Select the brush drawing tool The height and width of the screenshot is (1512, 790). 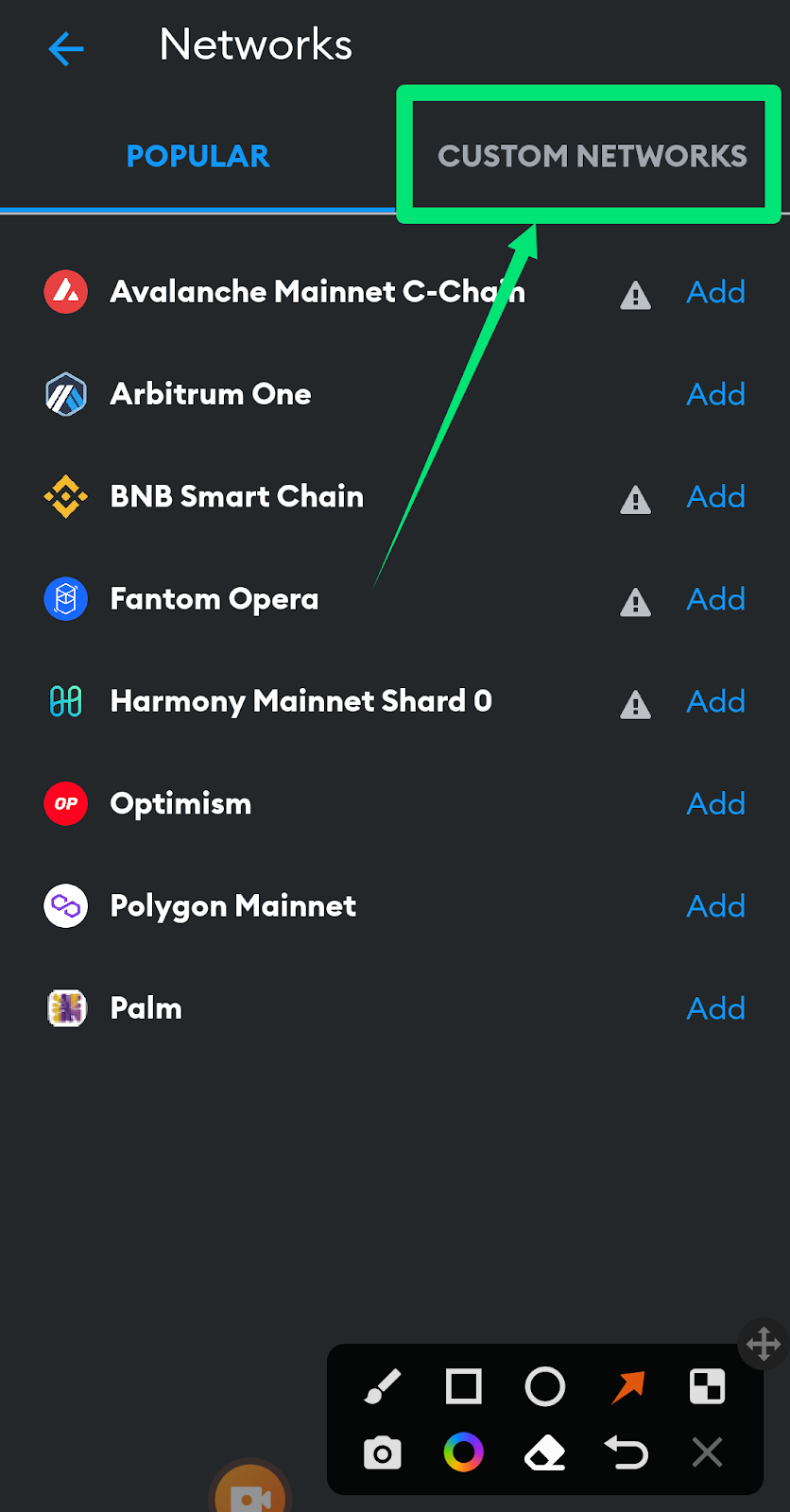[383, 1387]
